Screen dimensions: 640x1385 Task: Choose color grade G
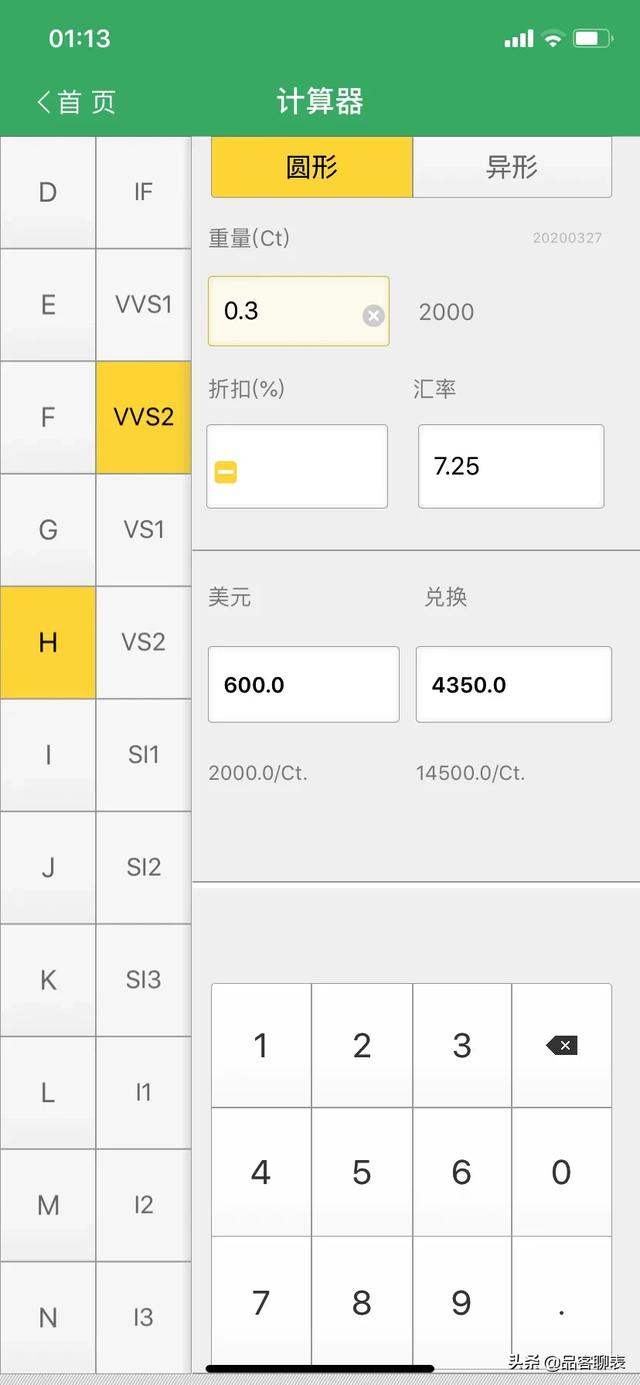tap(47, 529)
